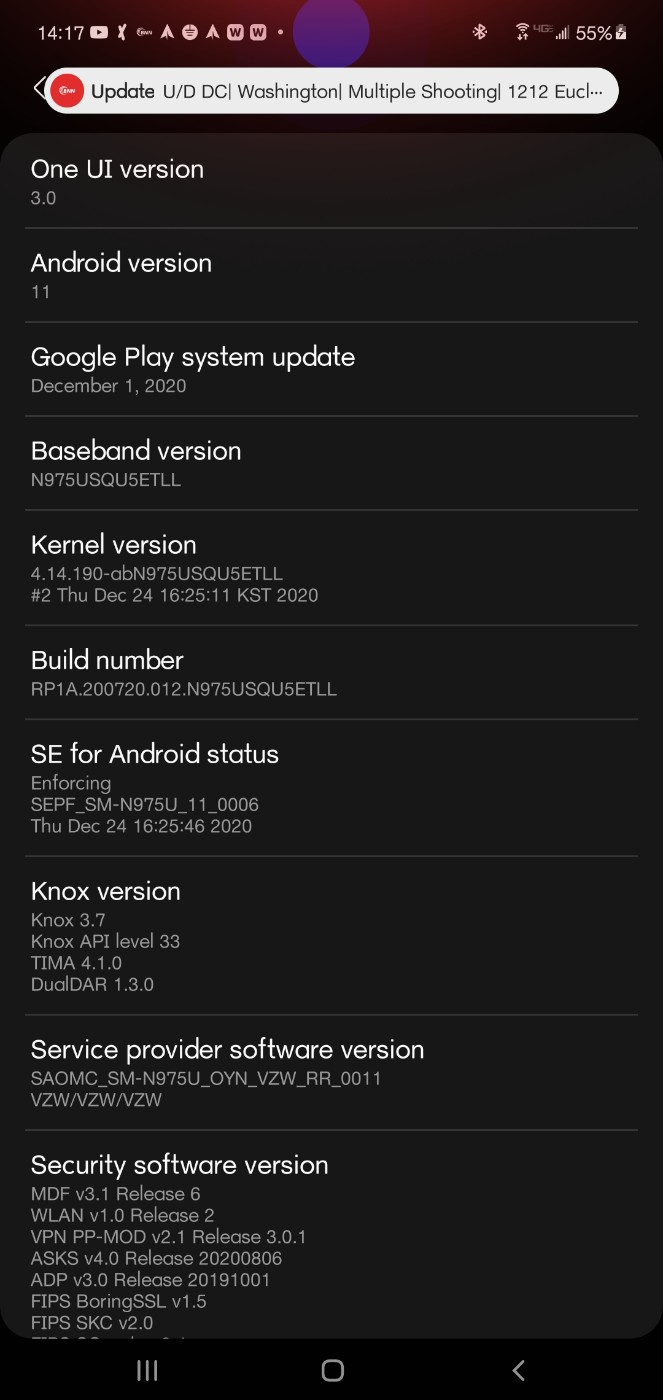Tap the Kernel version row
Viewport: 663px width, 1400px height.
pos(331,568)
